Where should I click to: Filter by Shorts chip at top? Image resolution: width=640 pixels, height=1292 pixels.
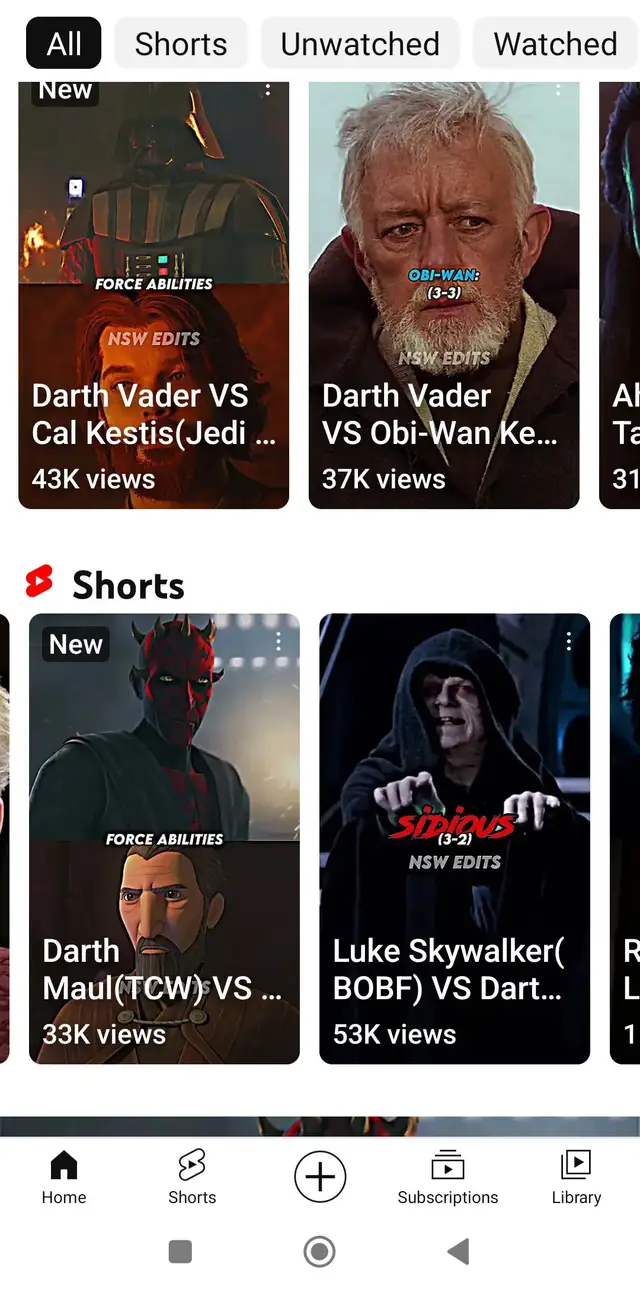click(181, 44)
